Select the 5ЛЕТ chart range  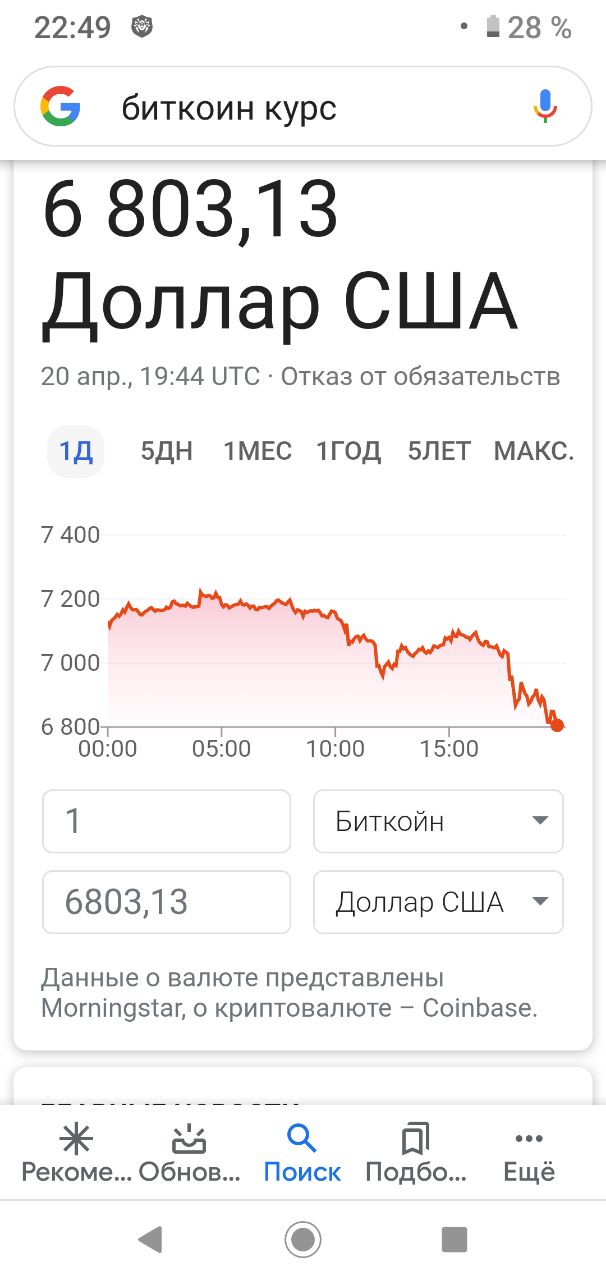coord(439,451)
